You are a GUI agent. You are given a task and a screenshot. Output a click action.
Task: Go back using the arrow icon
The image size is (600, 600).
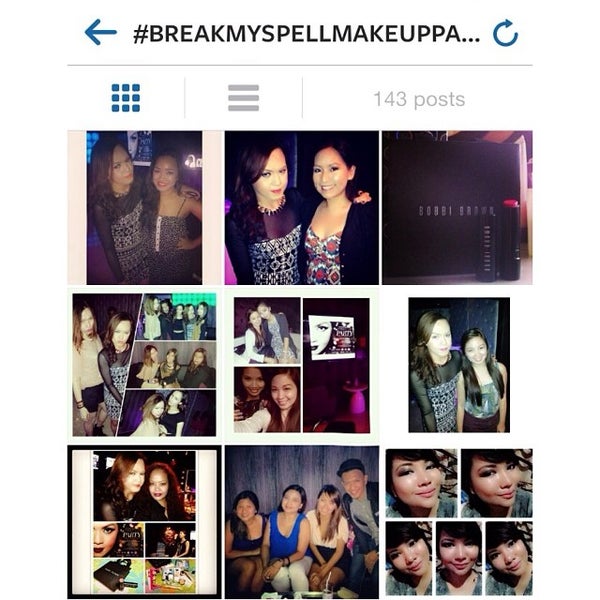click(x=100, y=33)
